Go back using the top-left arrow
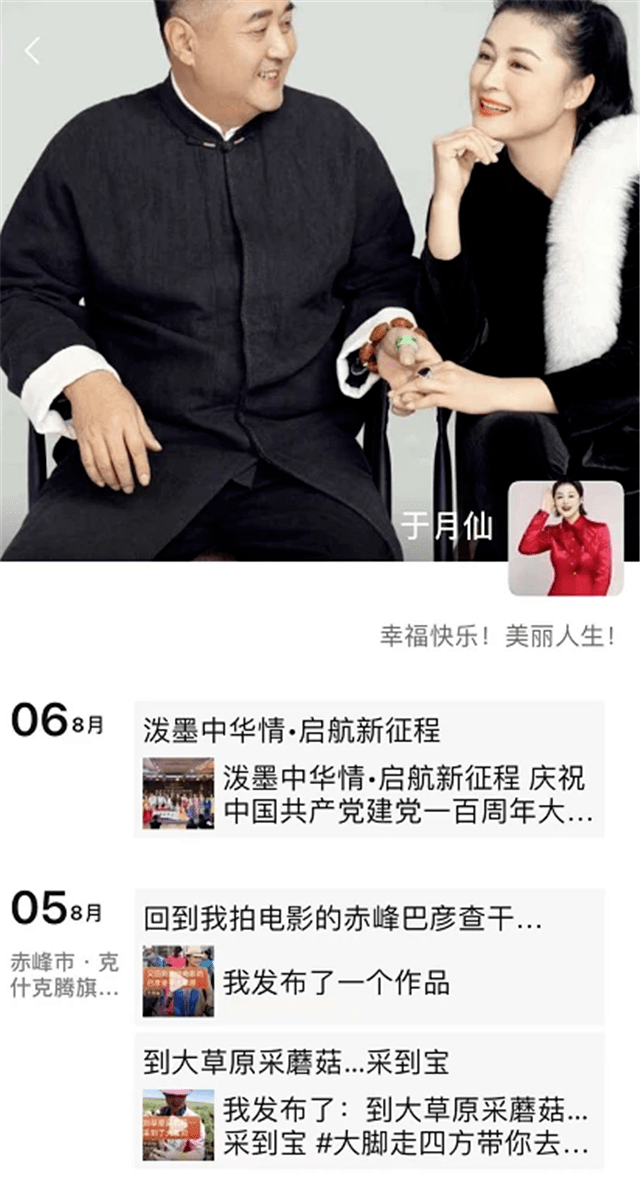Viewport: 640px width, 1203px height. 33,51
